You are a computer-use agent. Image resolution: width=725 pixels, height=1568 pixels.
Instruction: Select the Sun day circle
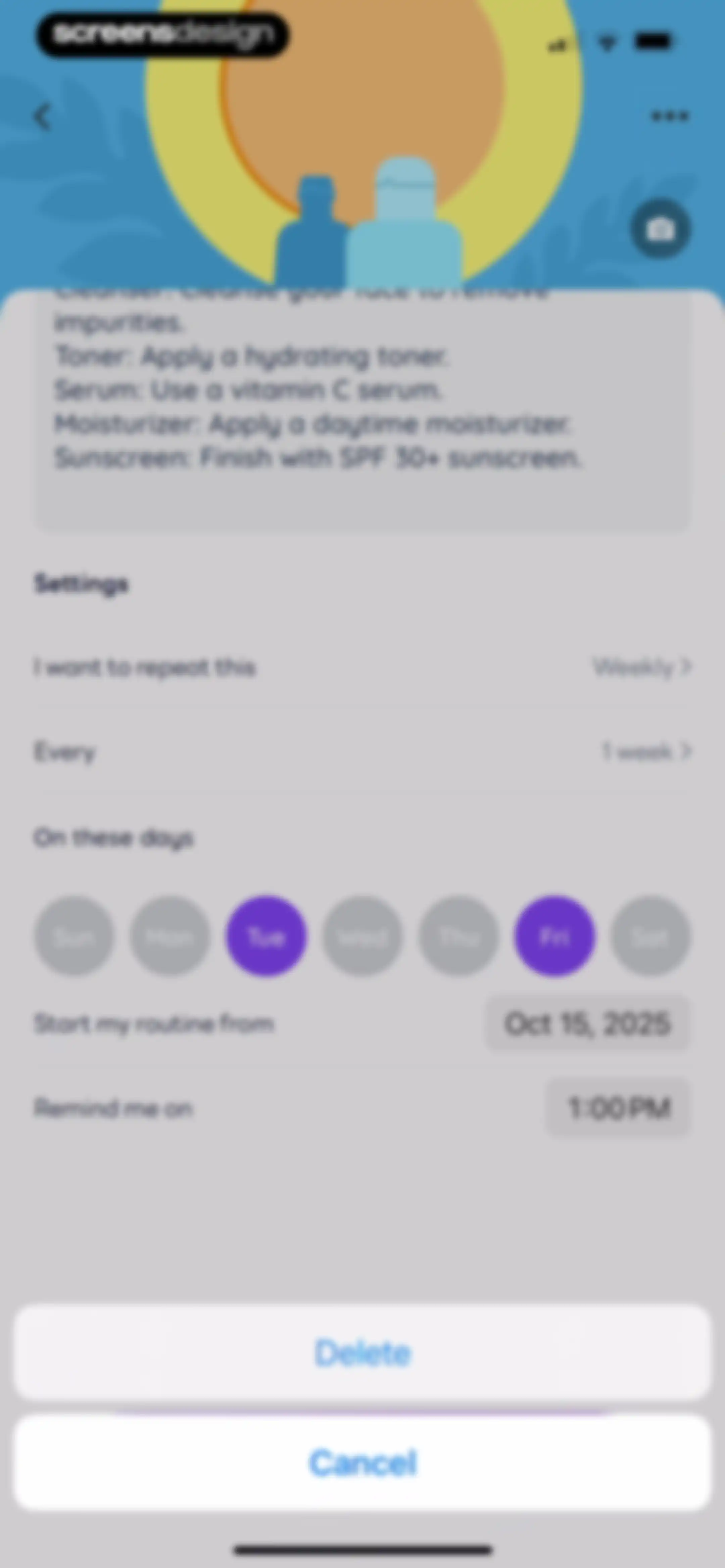tap(74, 936)
